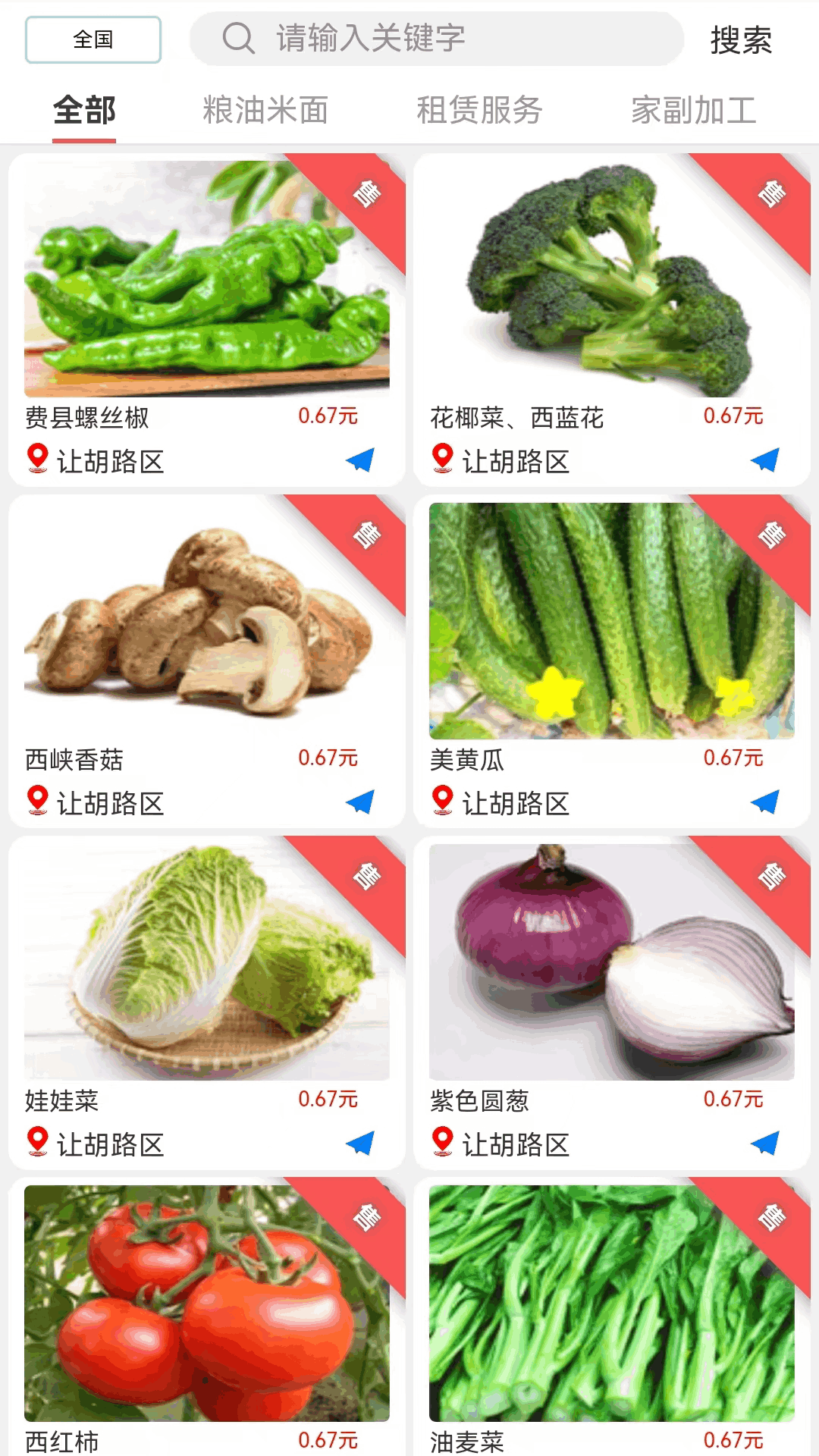
Task: Select the 家副加工 tab
Action: coord(693,111)
